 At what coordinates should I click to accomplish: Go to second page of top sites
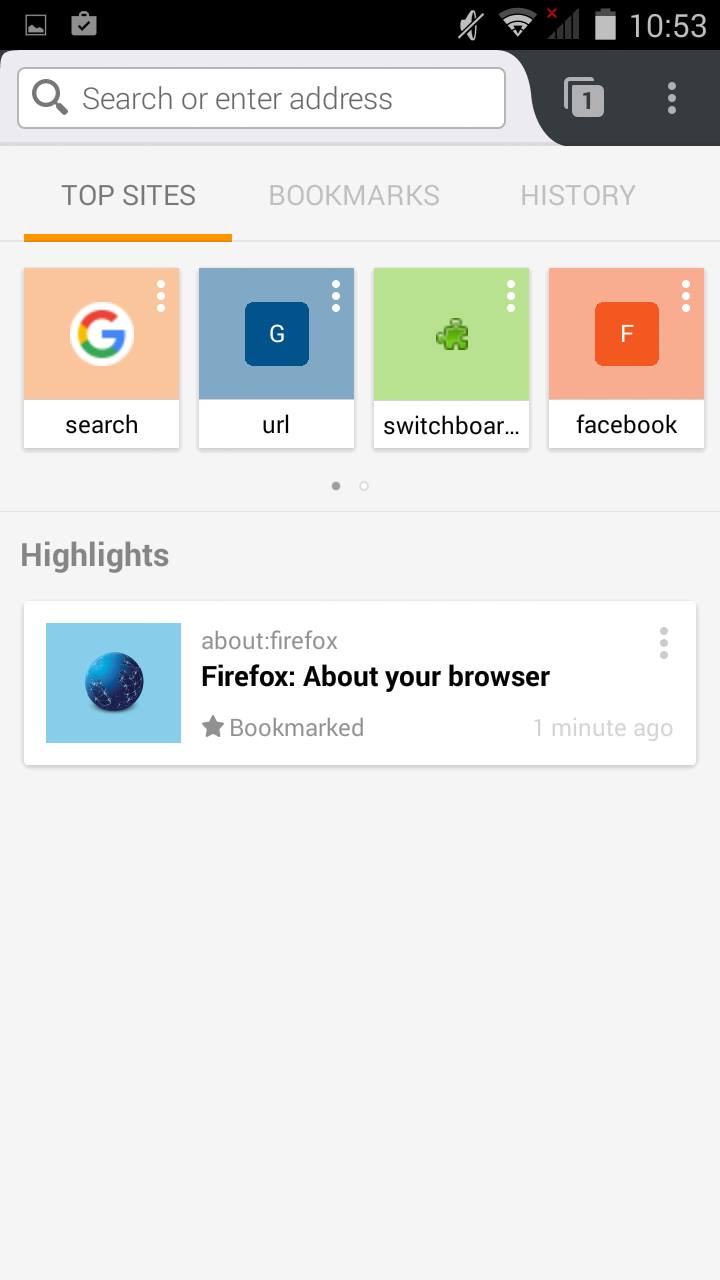coord(364,486)
